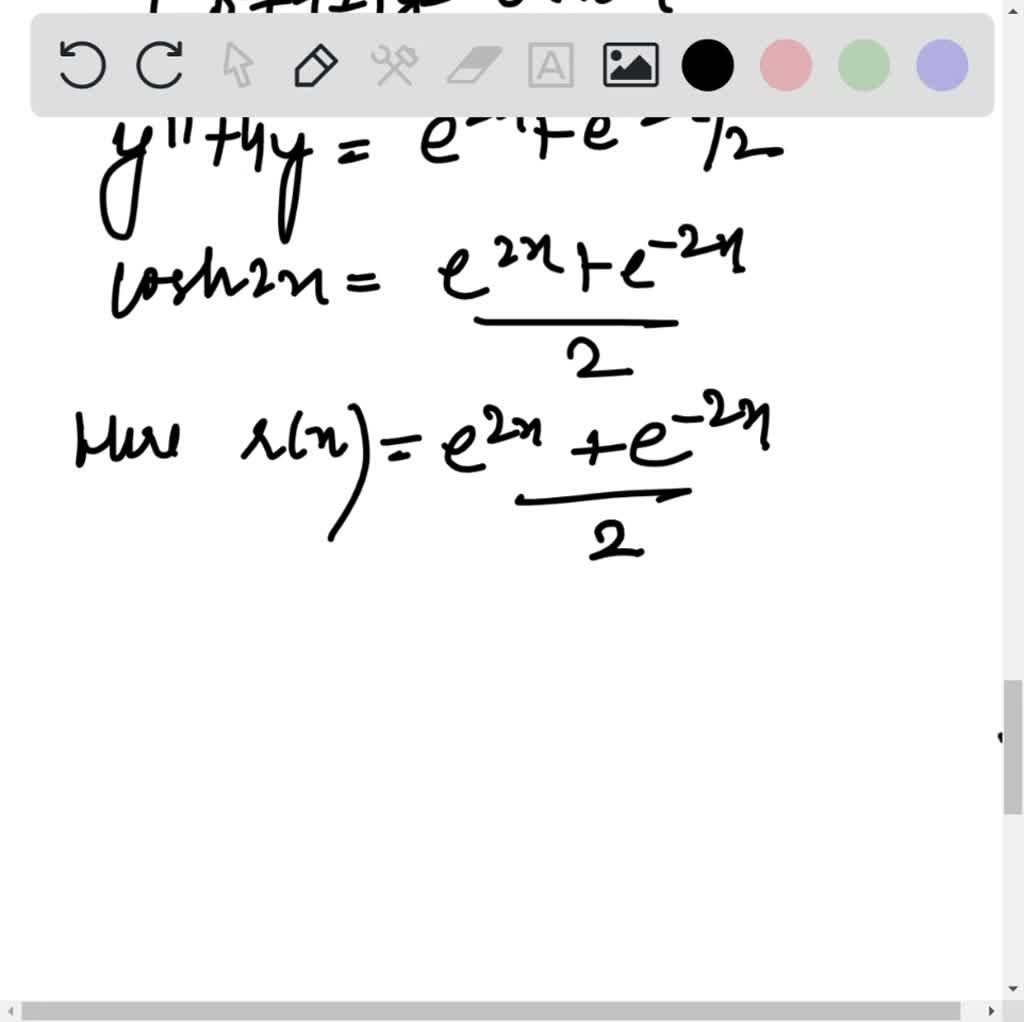Choose the pointer select tool
1024x1022 pixels.
[238, 66]
